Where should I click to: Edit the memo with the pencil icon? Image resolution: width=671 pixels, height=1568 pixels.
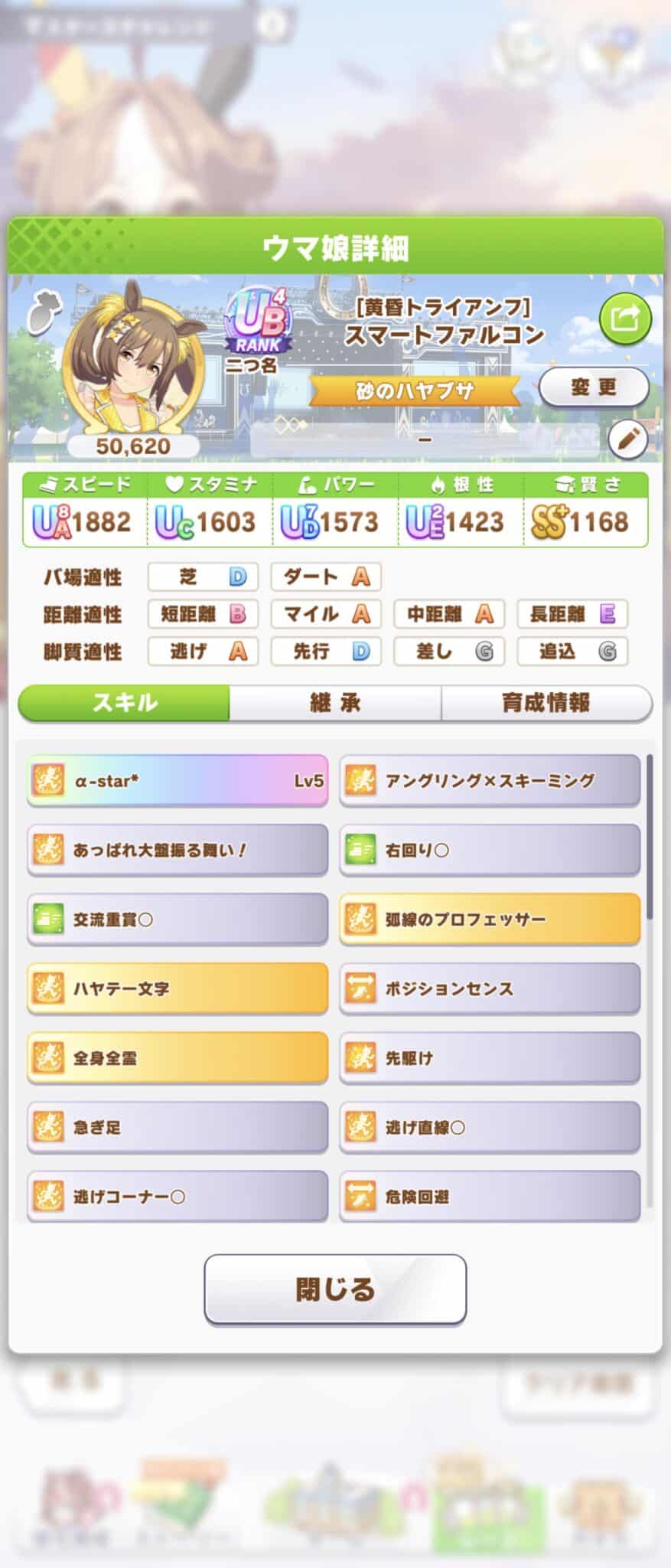point(627,440)
